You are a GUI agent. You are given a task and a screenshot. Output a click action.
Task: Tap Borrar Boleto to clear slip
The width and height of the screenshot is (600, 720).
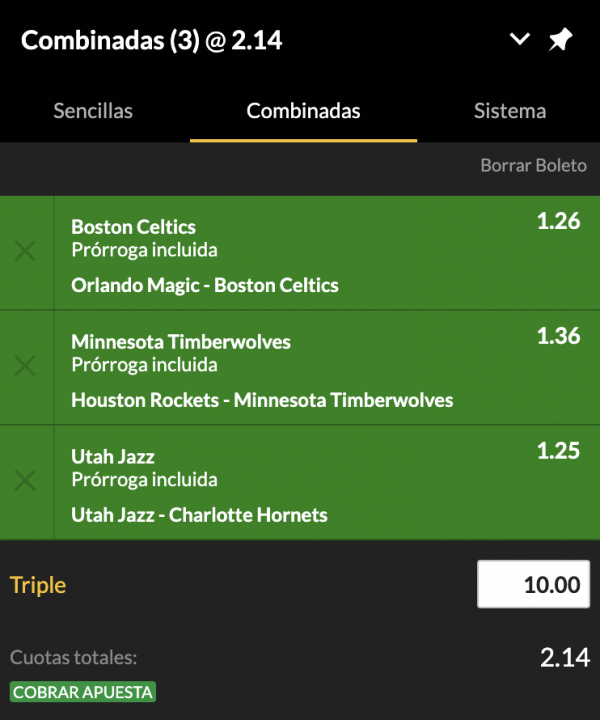[x=533, y=165]
